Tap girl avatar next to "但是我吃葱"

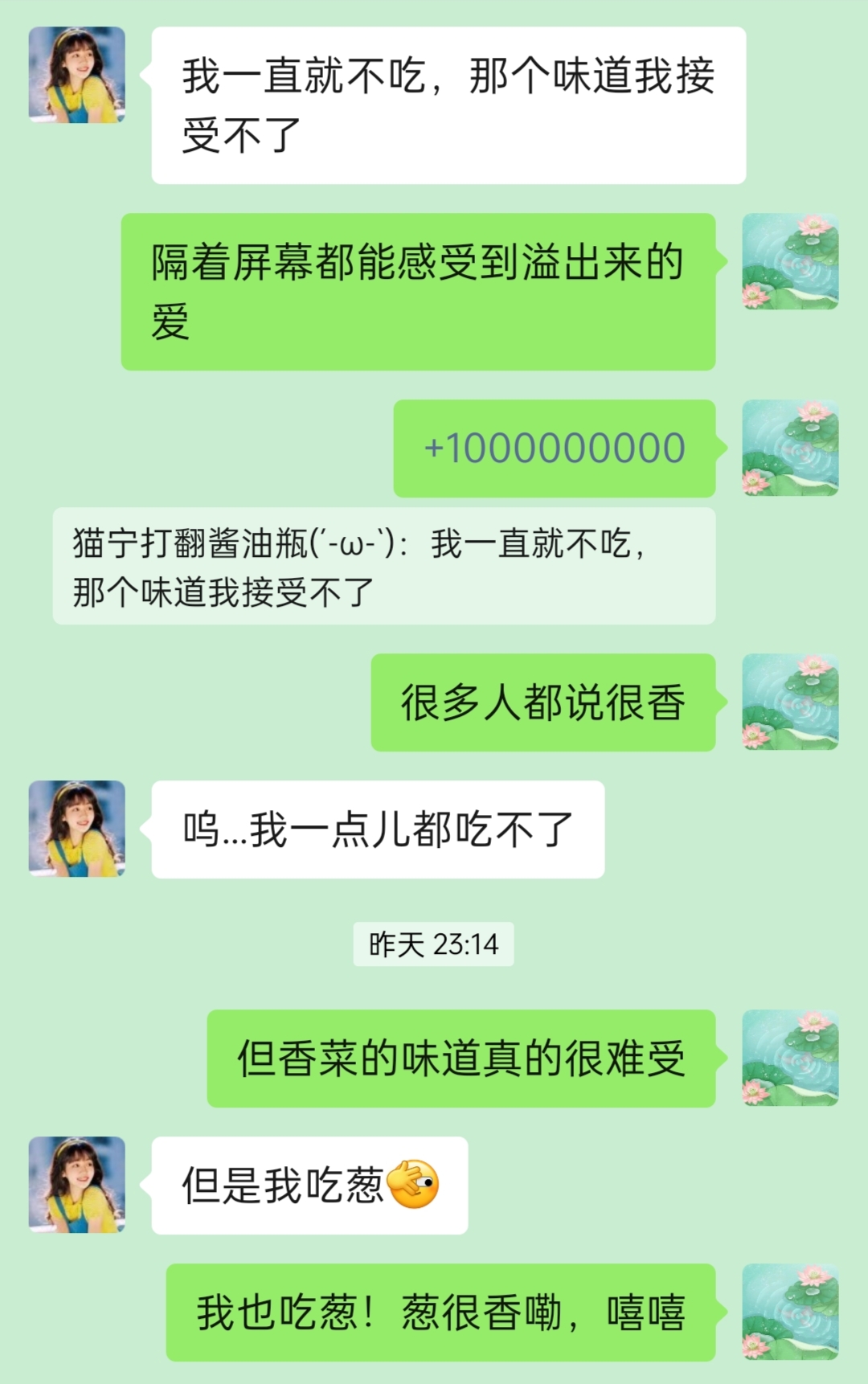coord(77,1185)
